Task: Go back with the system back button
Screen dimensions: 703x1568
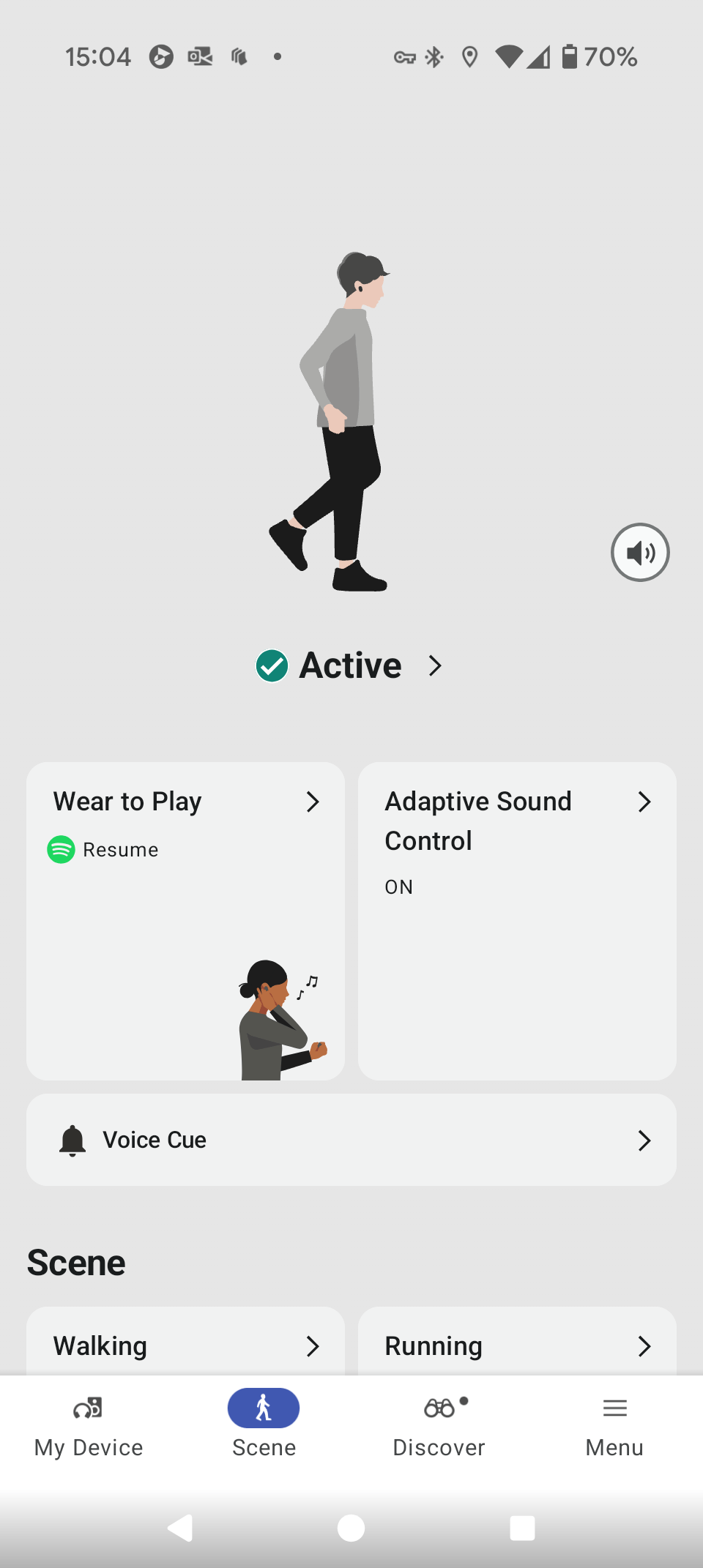Action: [180, 1528]
